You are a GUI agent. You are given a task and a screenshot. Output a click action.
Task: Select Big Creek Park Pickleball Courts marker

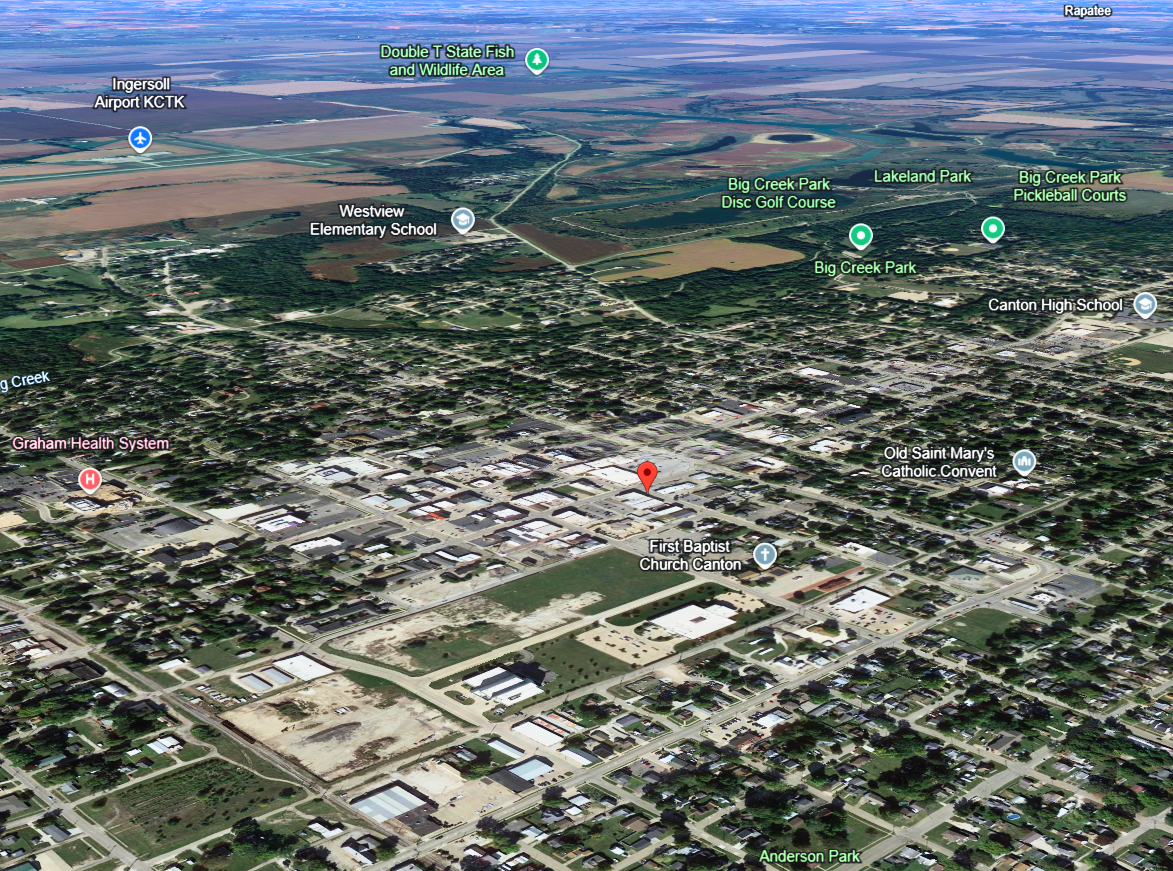coord(992,229)
